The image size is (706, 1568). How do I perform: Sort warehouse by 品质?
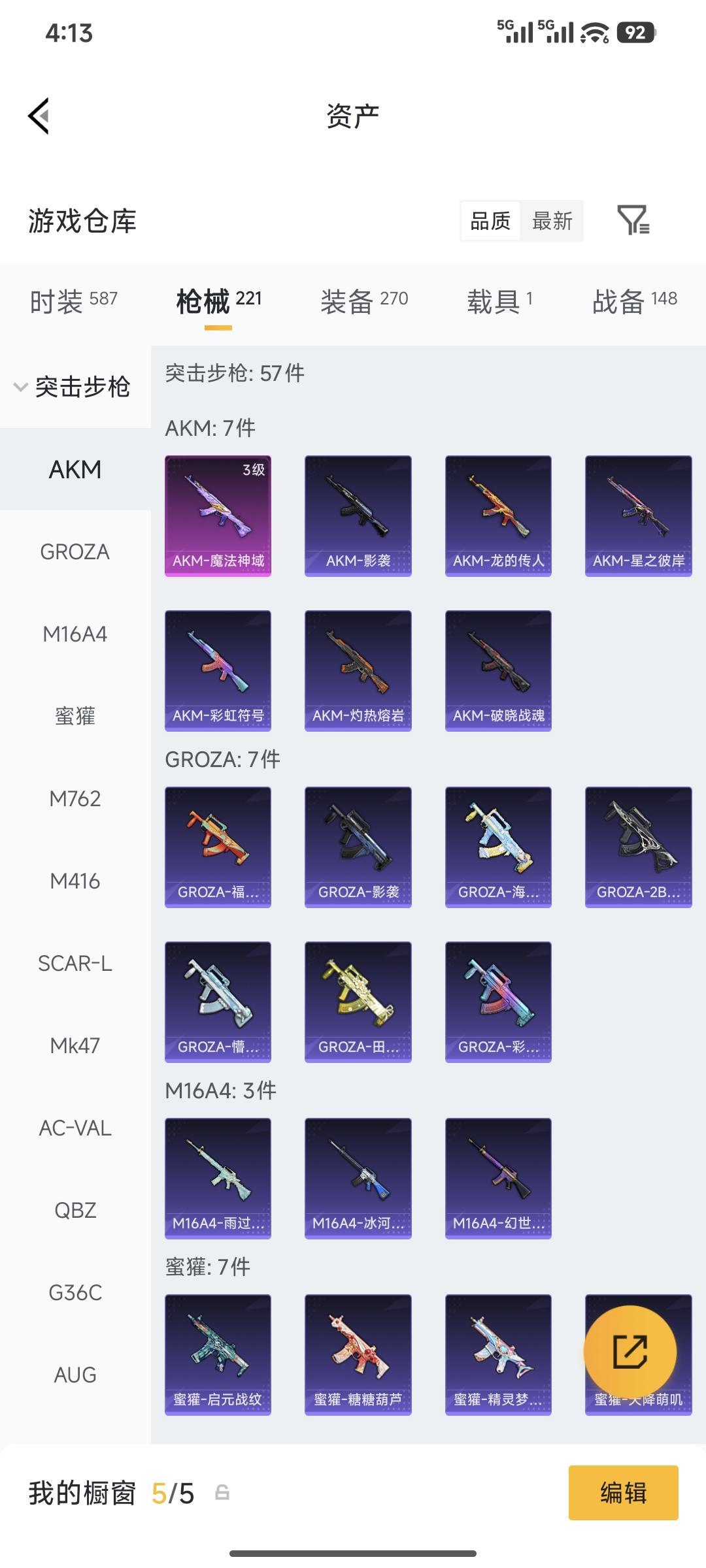[x=490, y=221]
